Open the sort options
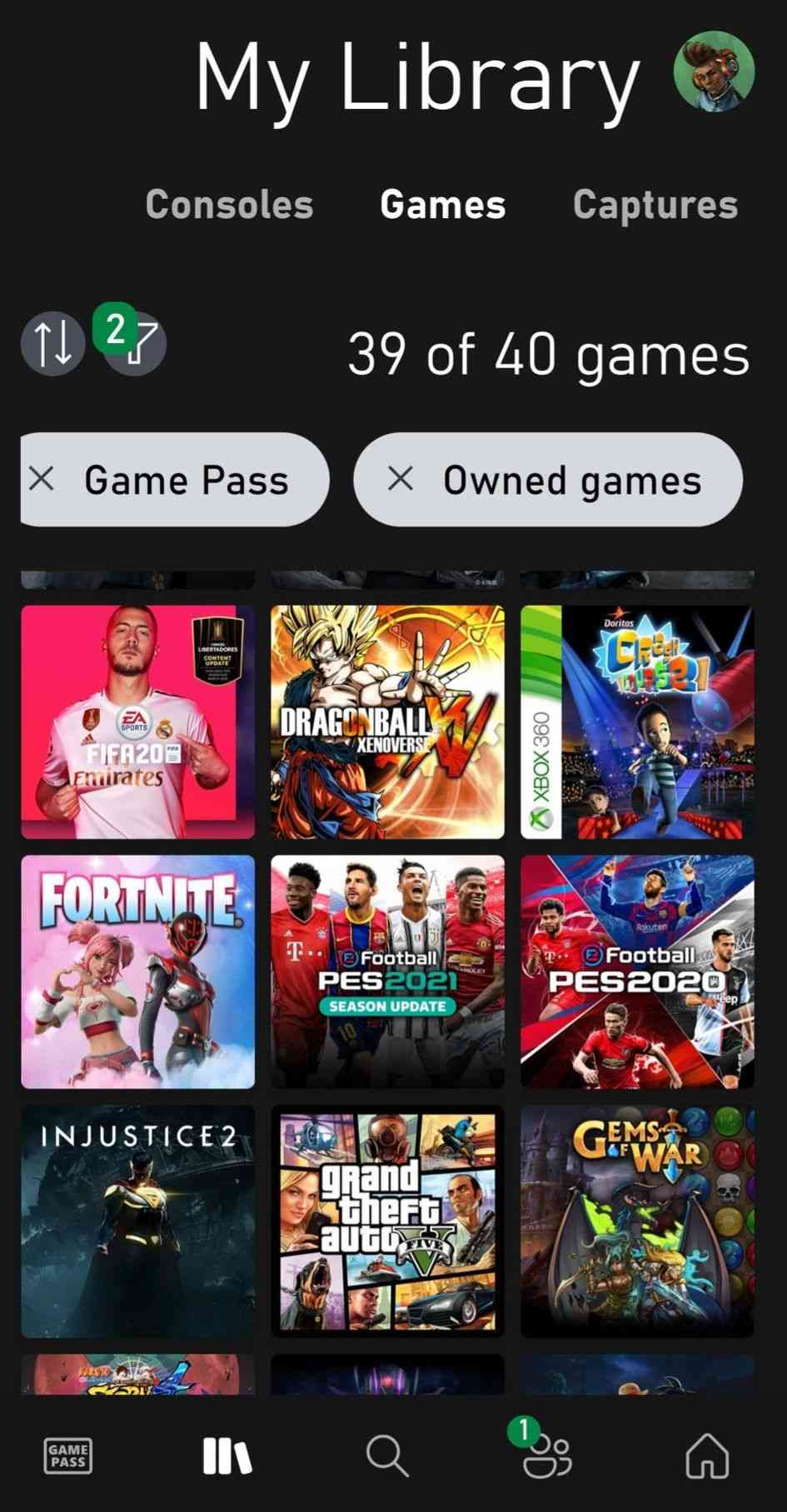 [x=52, y=344]
